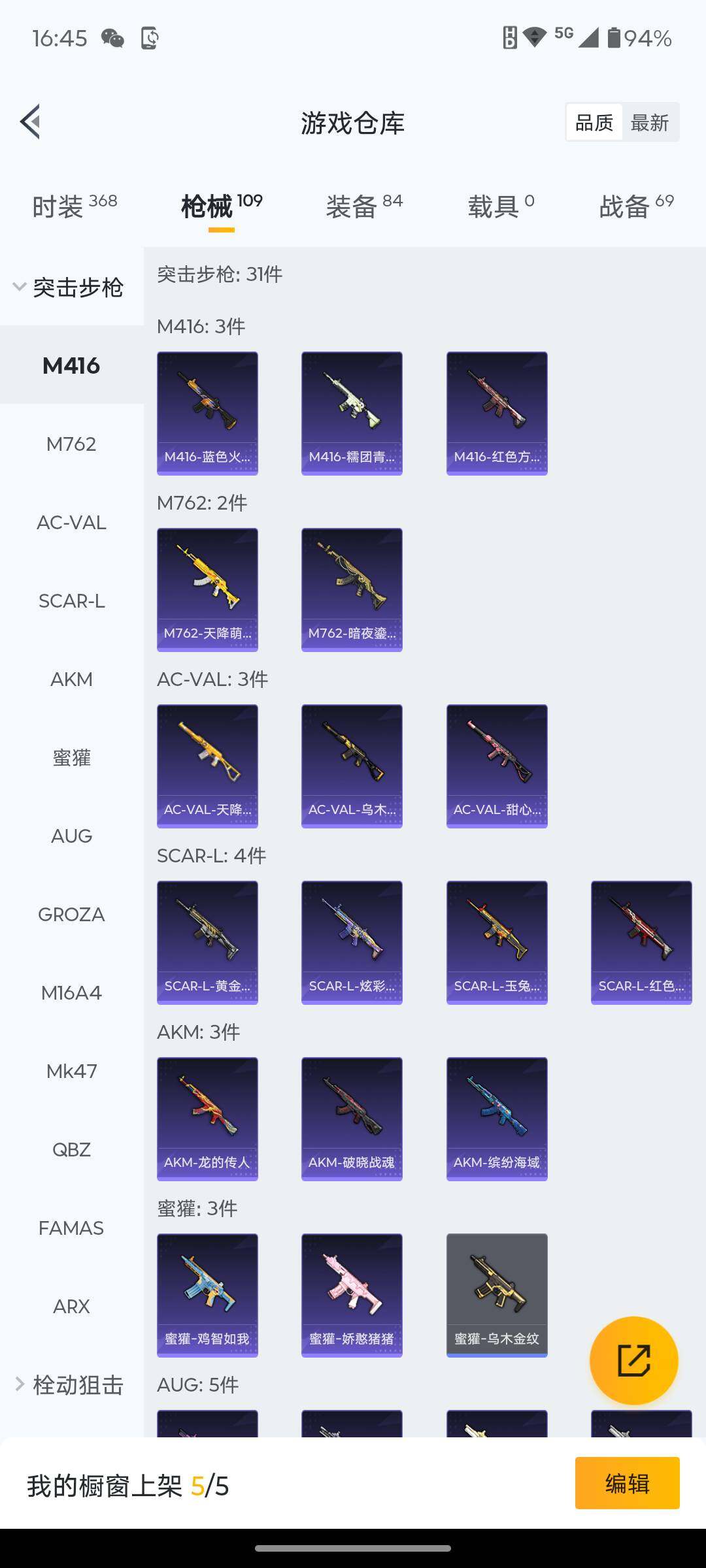Switch to the 载具 tab
Screen dimensions: 706x1568
coord(501,206)
